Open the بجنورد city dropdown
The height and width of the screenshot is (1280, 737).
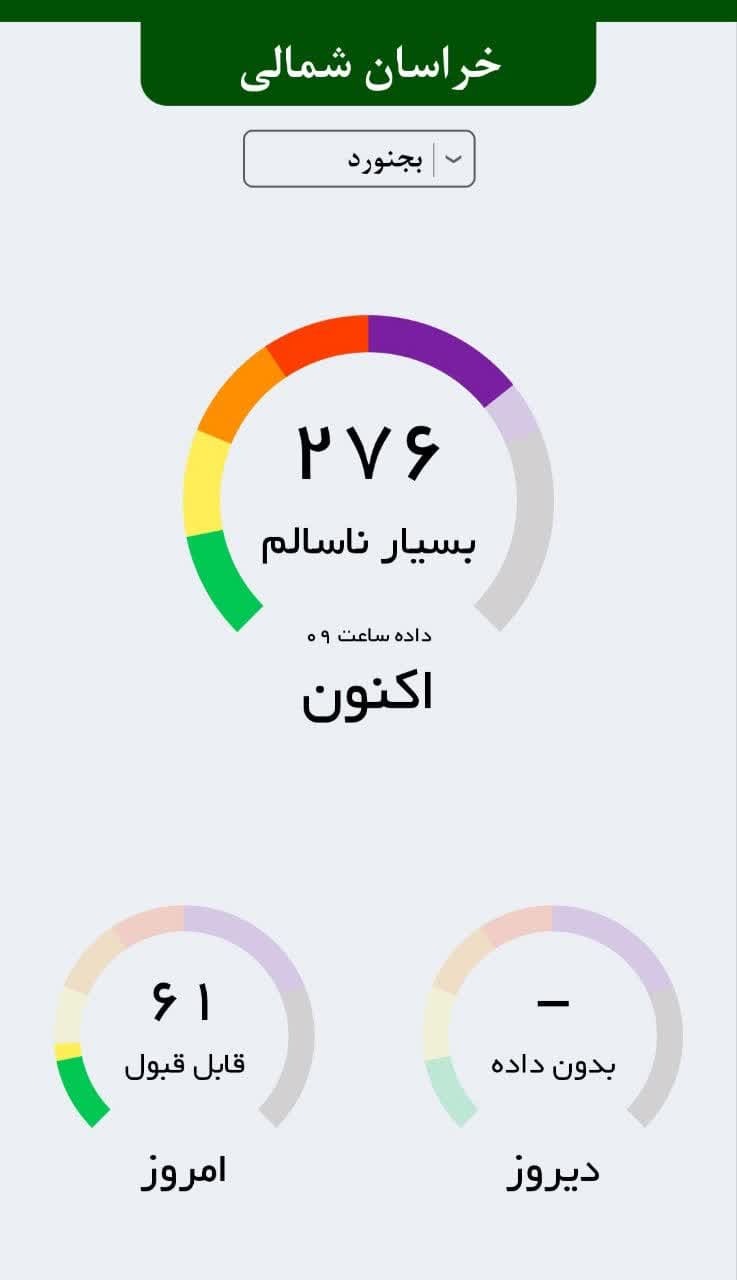[359, 159]
